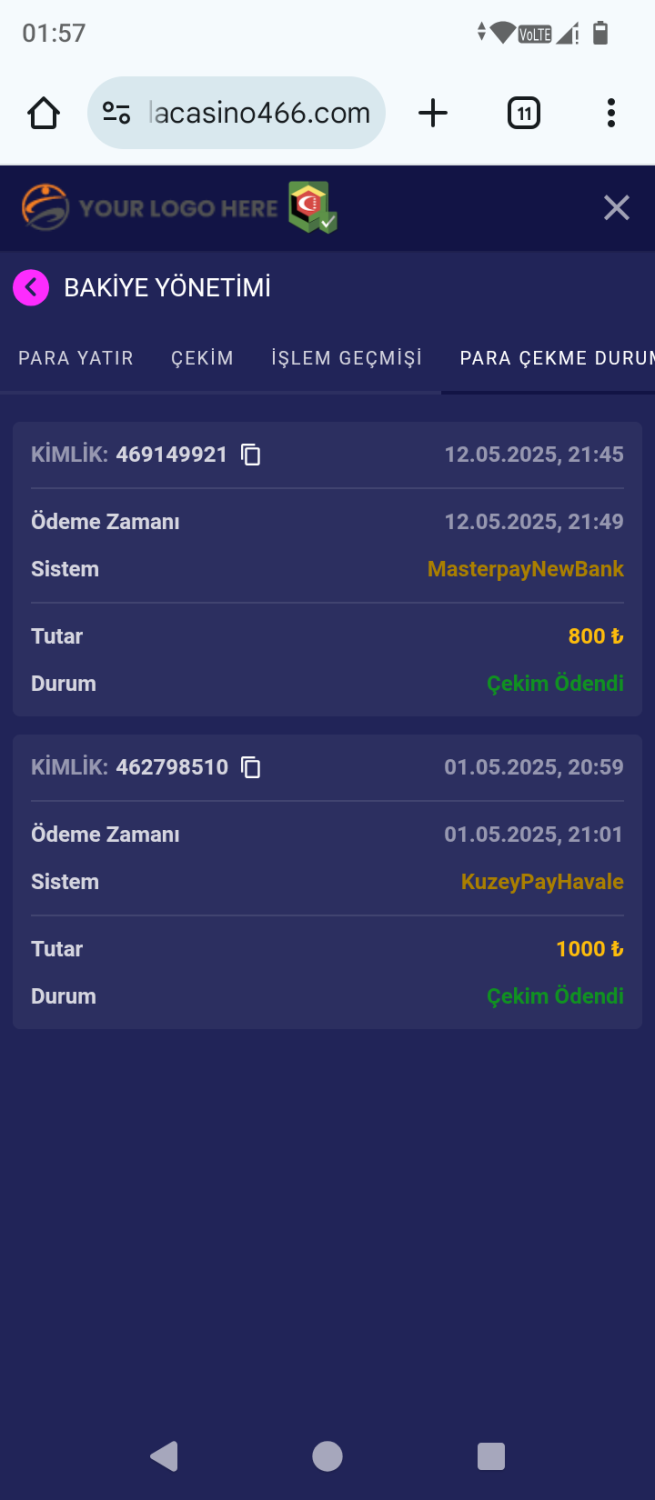Screen dimensions: 655x1500
Task: Open the browser overflow menu
Action: click(611, 114)
